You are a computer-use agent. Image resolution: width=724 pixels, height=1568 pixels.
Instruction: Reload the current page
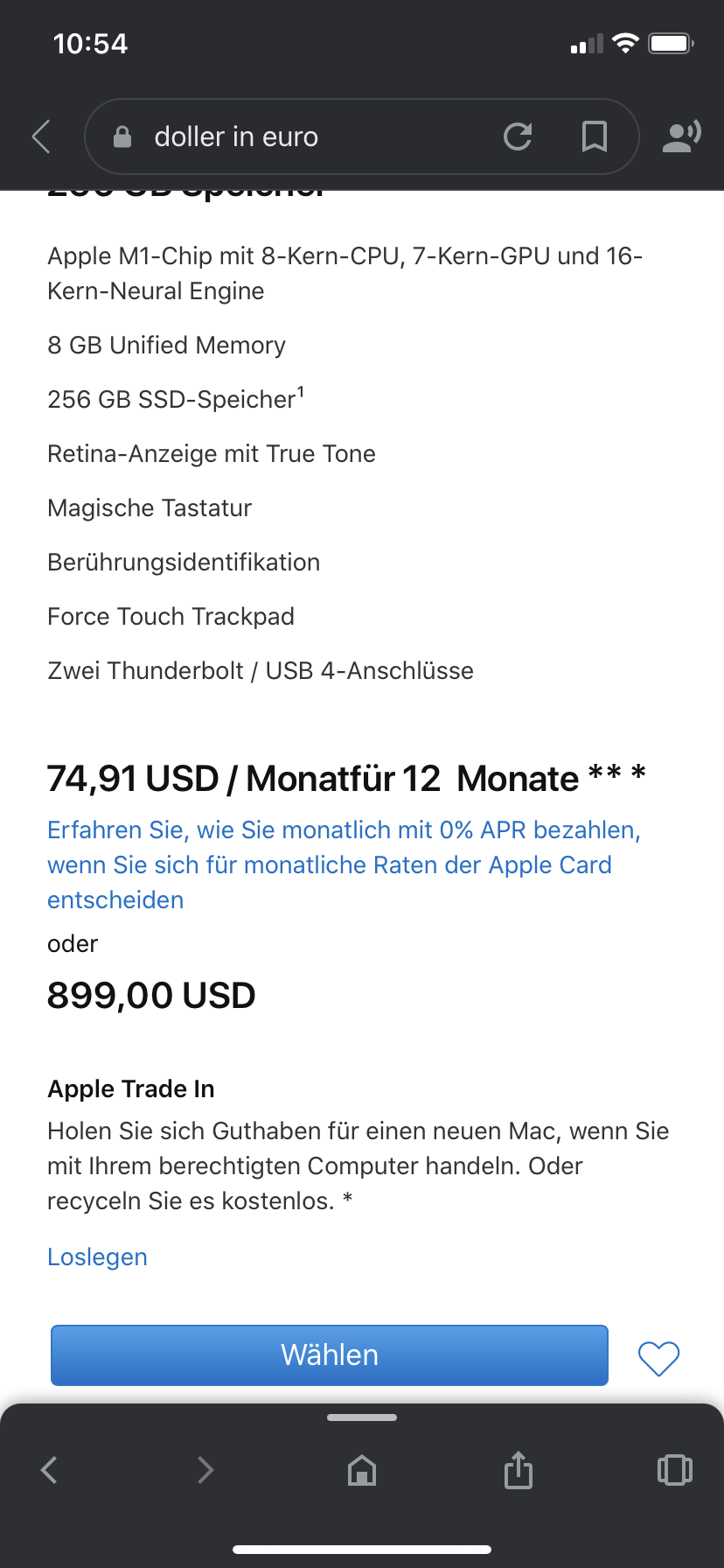(518, 136)
